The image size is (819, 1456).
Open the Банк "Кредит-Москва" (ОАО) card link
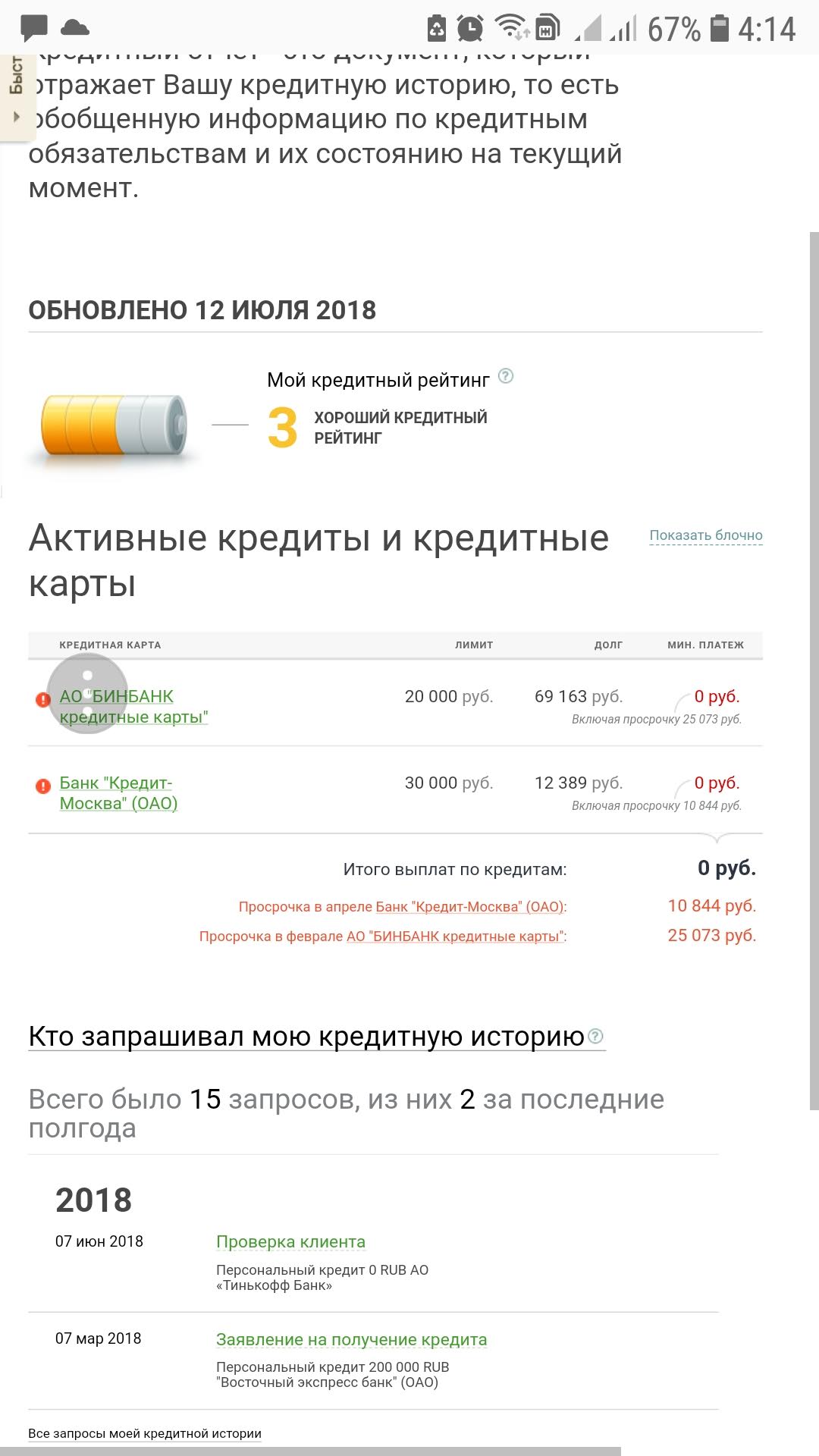pos(118,792)
